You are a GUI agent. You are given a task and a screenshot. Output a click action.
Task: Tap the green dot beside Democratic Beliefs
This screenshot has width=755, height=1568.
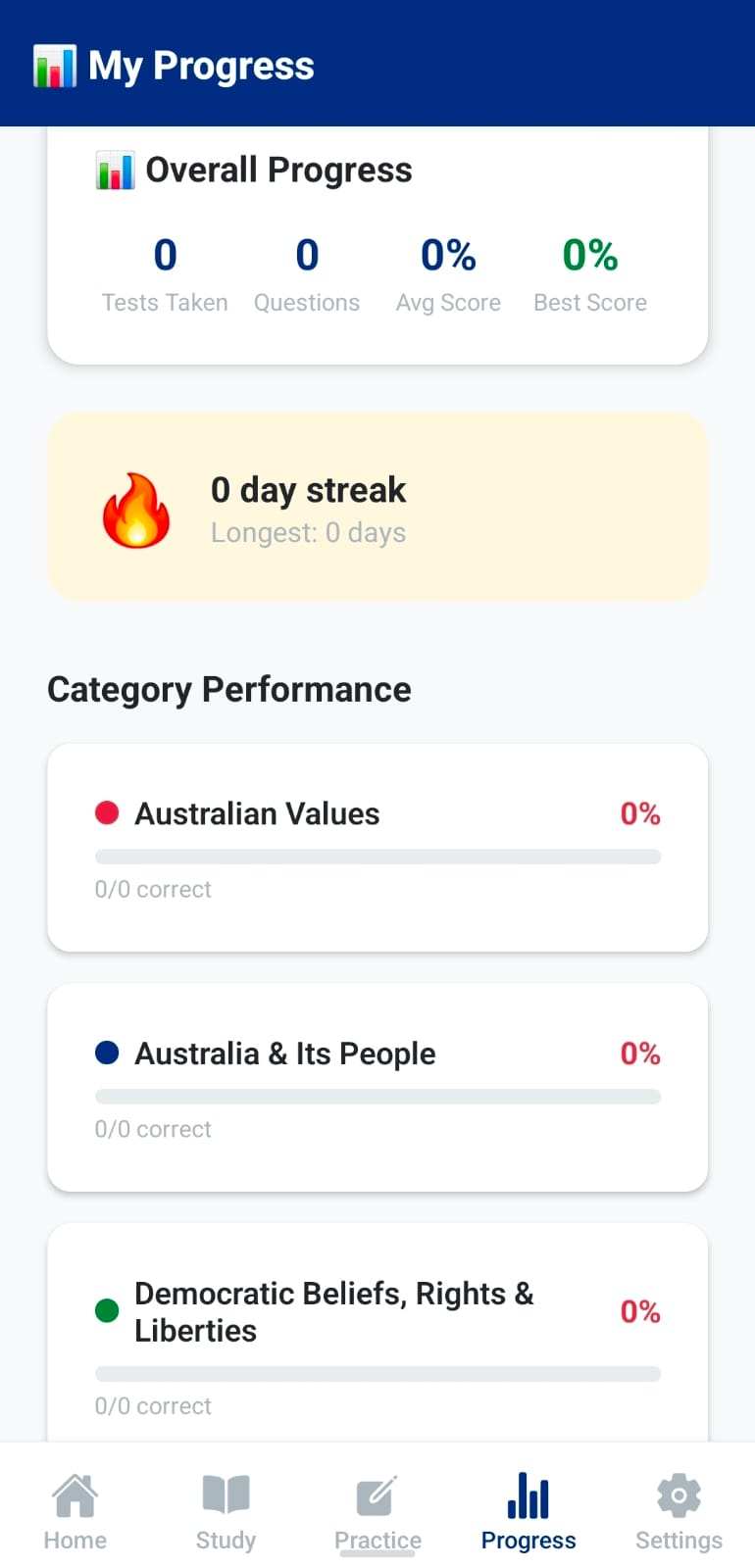(x=106, y=1310)
